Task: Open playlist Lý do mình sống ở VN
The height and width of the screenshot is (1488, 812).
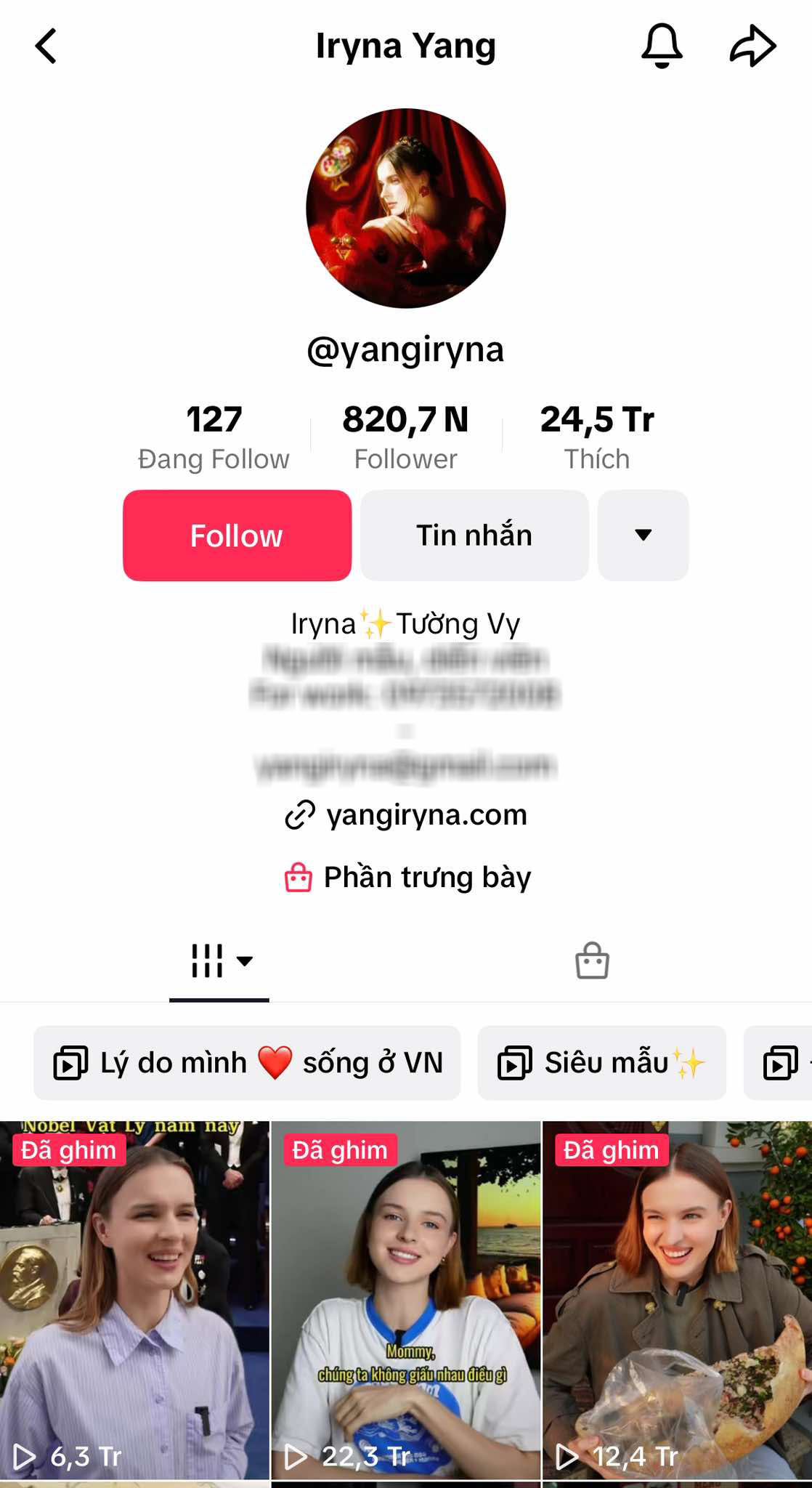Action: pyautogui.click(x=247, y=1063)
